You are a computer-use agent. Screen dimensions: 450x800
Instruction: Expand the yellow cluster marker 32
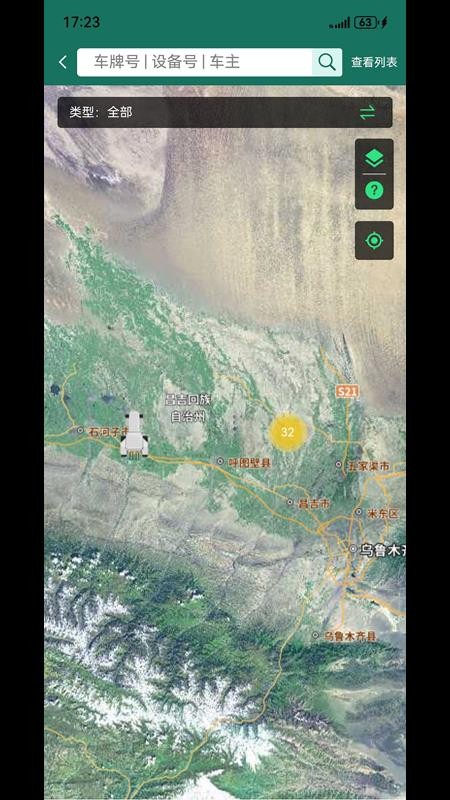click(288, 432)
